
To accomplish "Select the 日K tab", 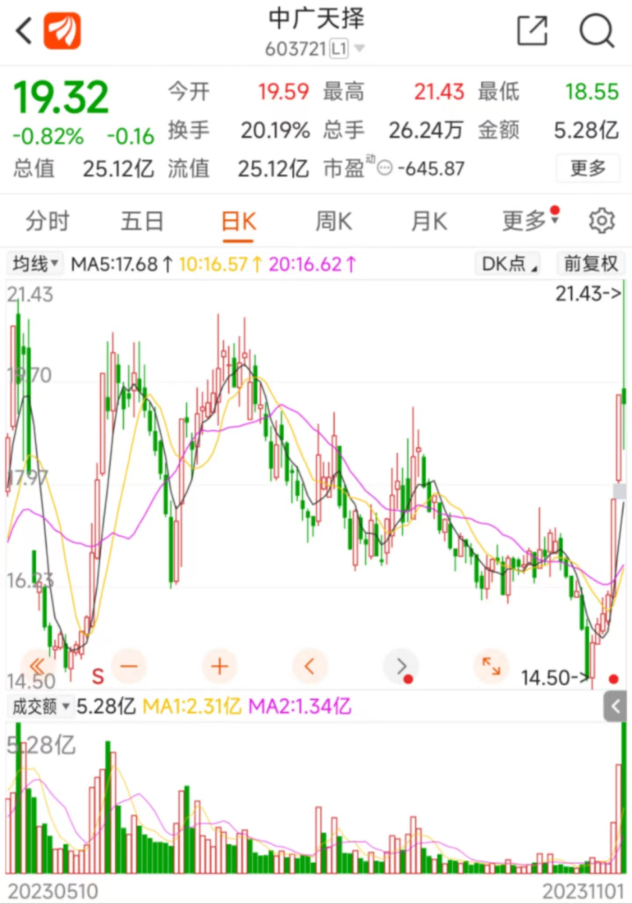I will (x=238, y=221).
